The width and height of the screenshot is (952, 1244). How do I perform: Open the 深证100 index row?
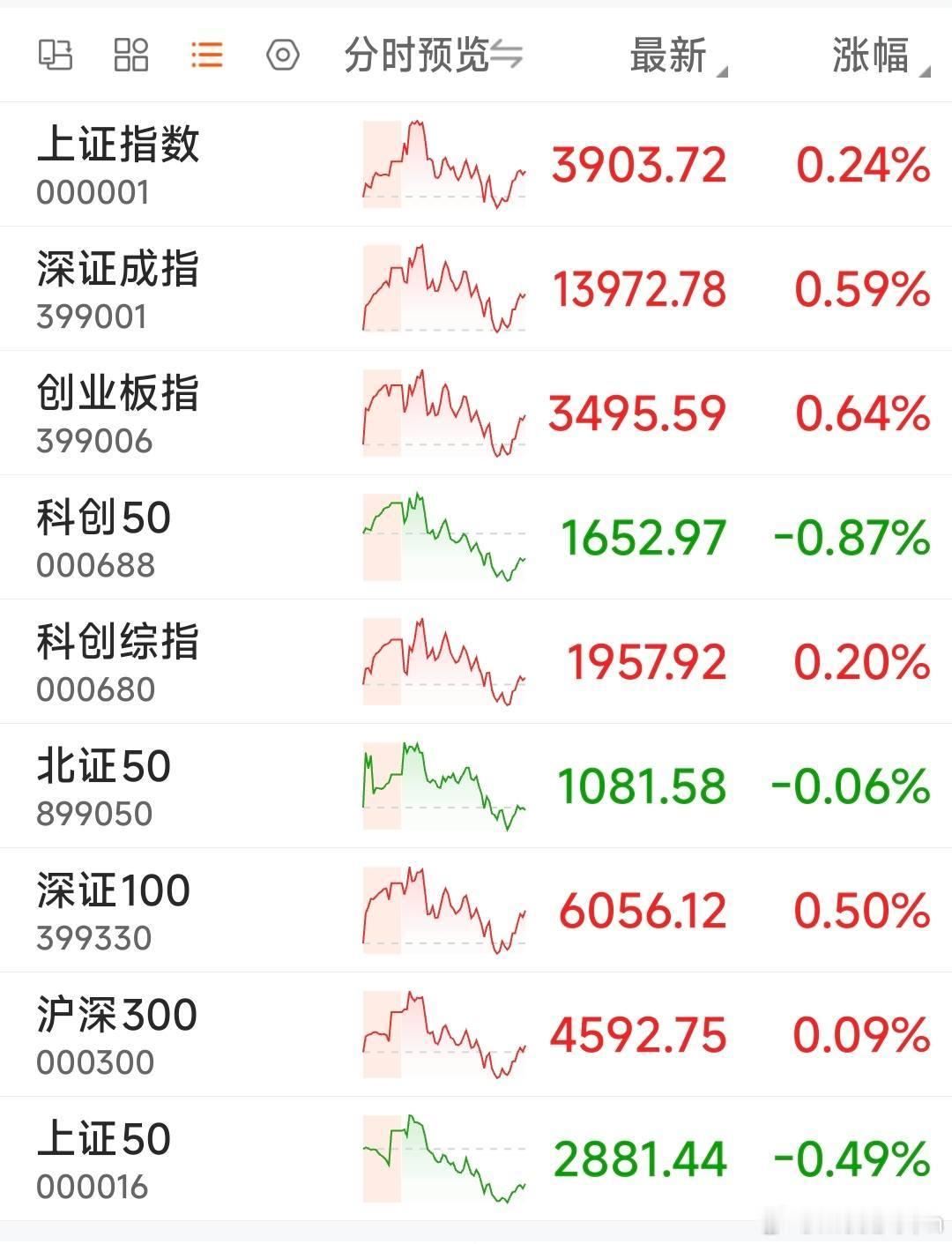click(x=476, y=911)
